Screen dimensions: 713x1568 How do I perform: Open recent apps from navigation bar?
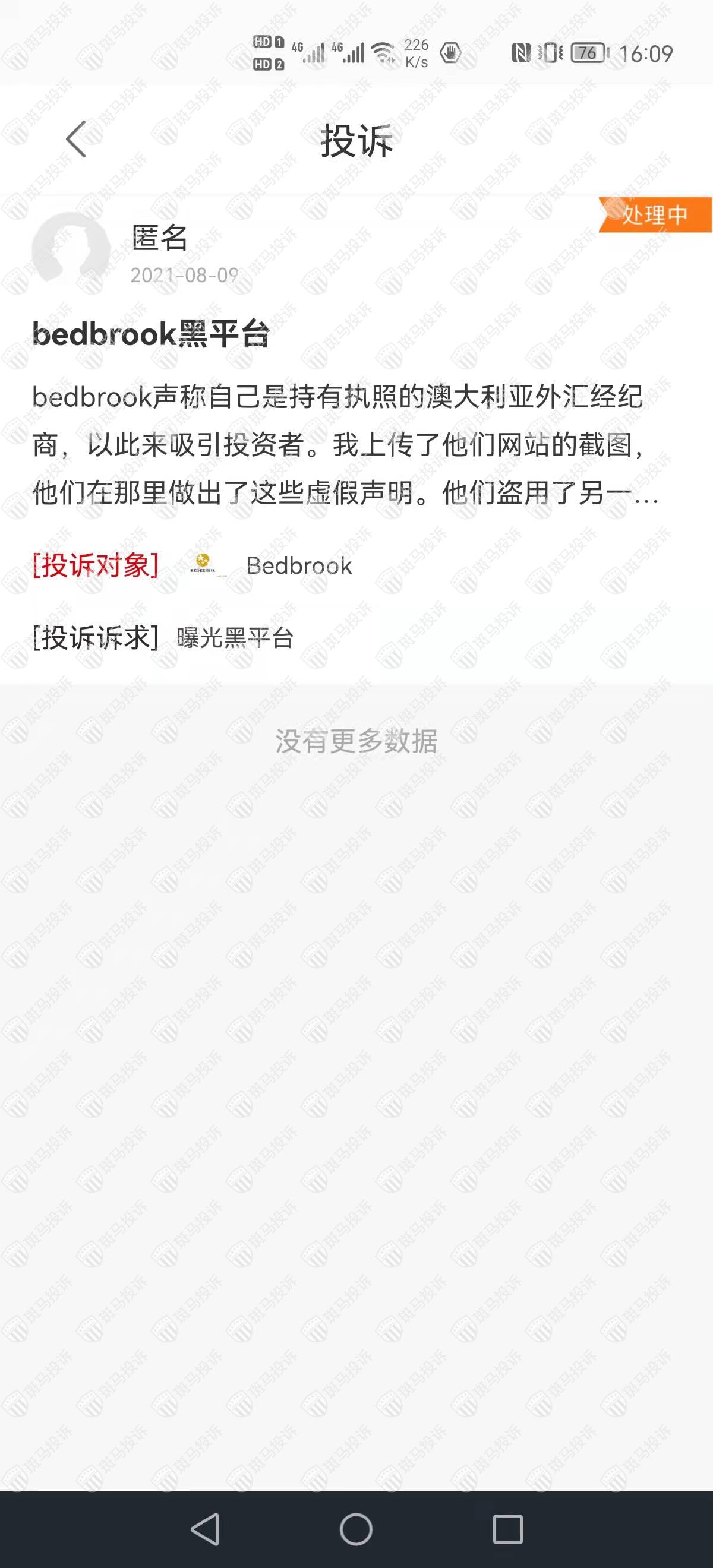tap(507, 1528)
